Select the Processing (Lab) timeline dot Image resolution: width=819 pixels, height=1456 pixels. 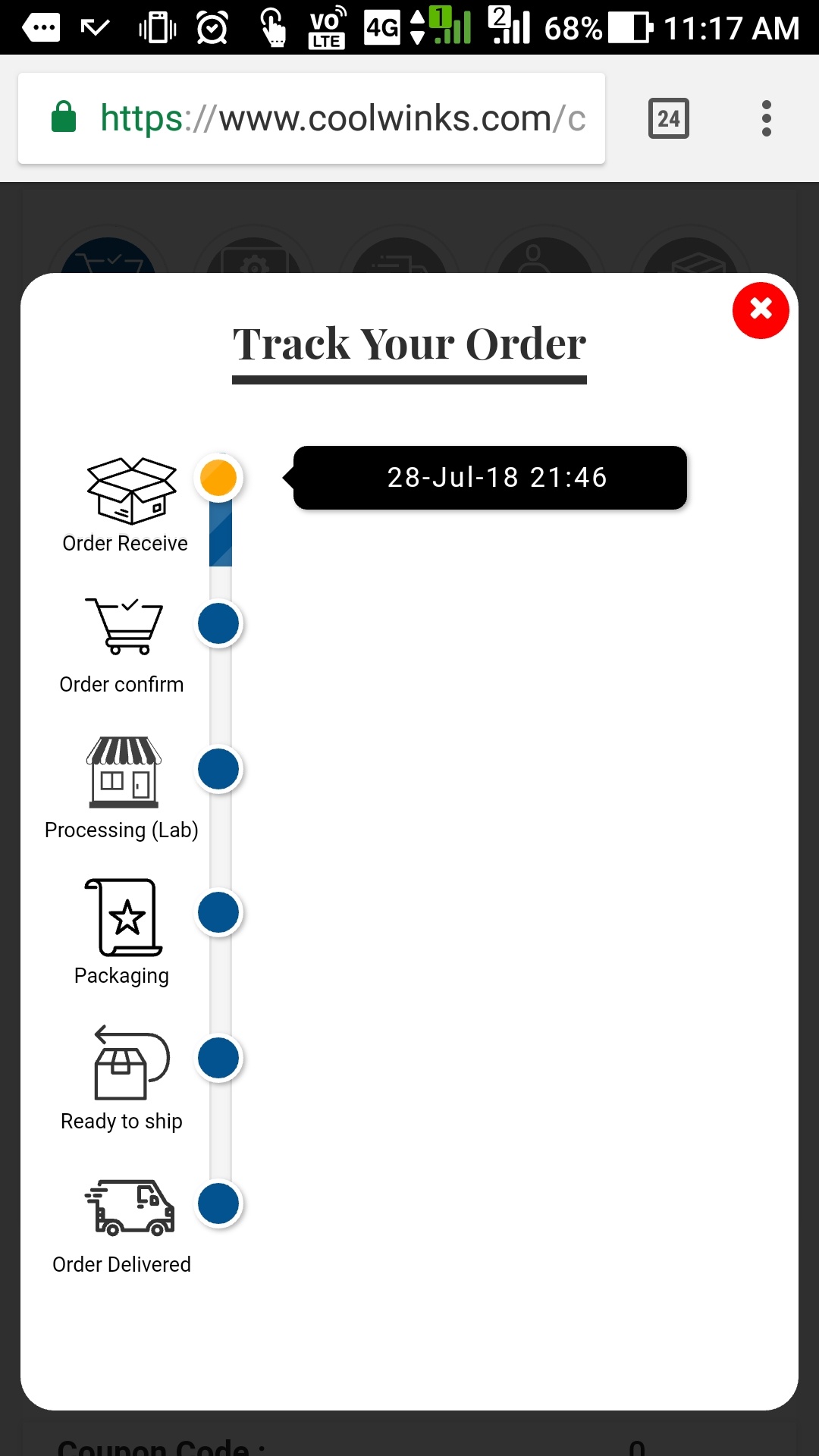pyautogui.click(x=218, y=769)
